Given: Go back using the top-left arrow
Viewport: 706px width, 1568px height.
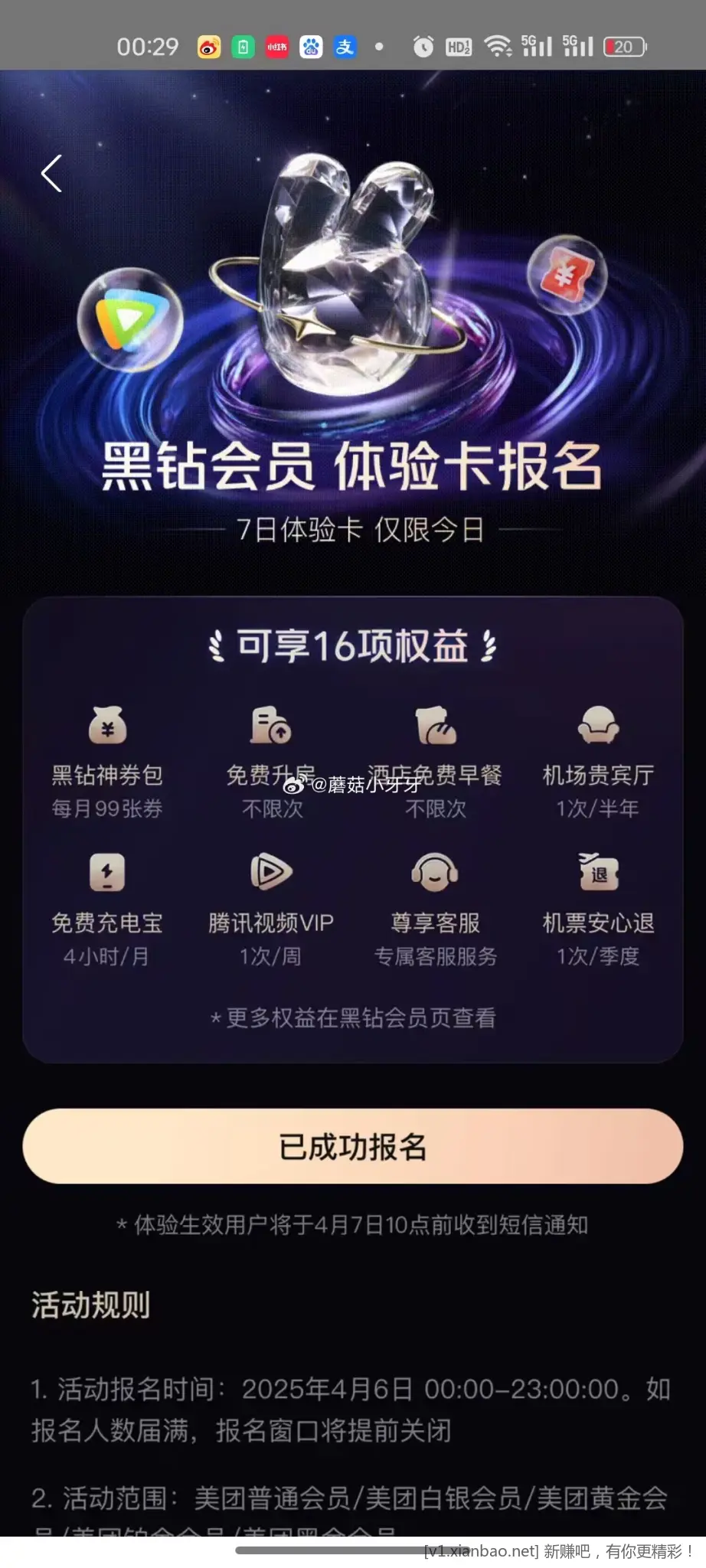Looking at the screenshot, I should (51, 174).
